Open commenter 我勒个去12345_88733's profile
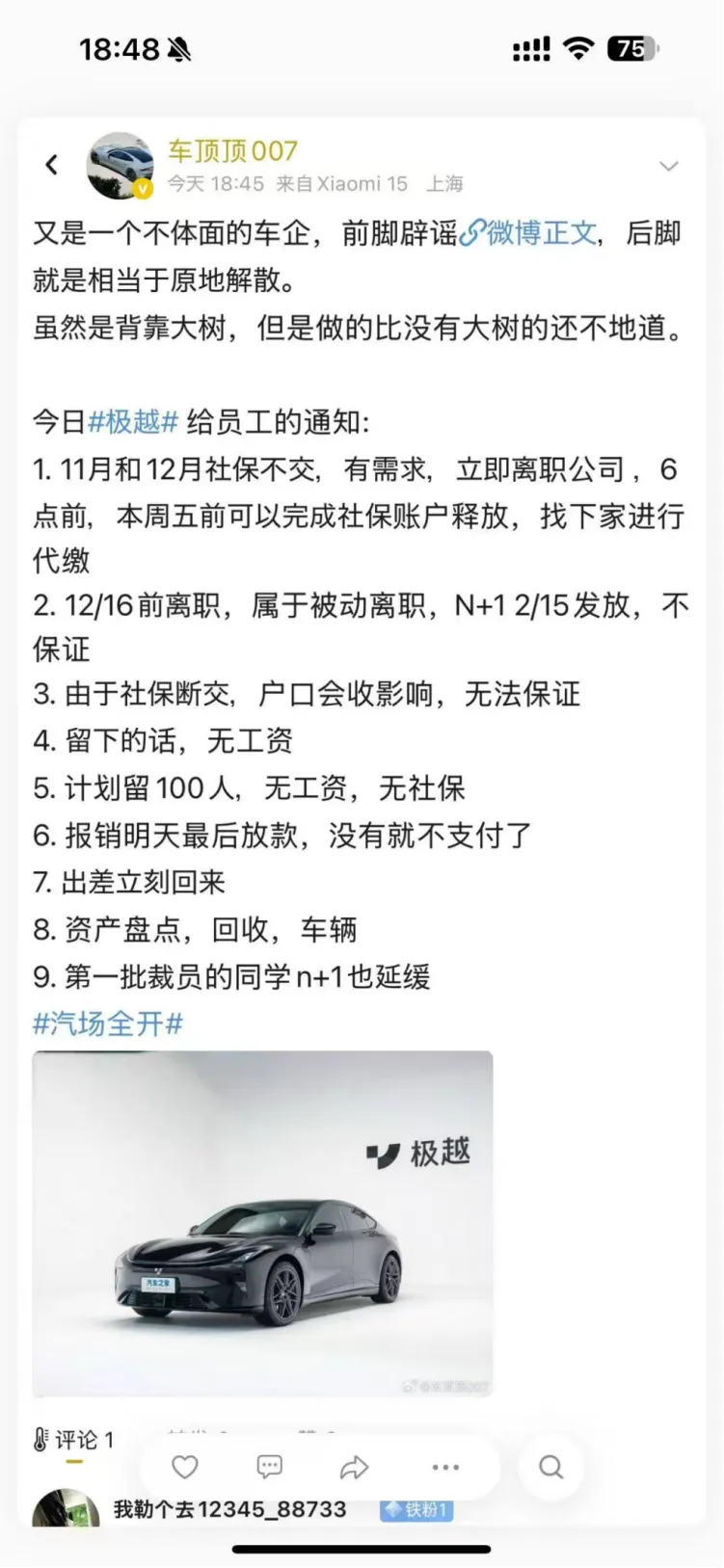 (x=229, y=1509)
